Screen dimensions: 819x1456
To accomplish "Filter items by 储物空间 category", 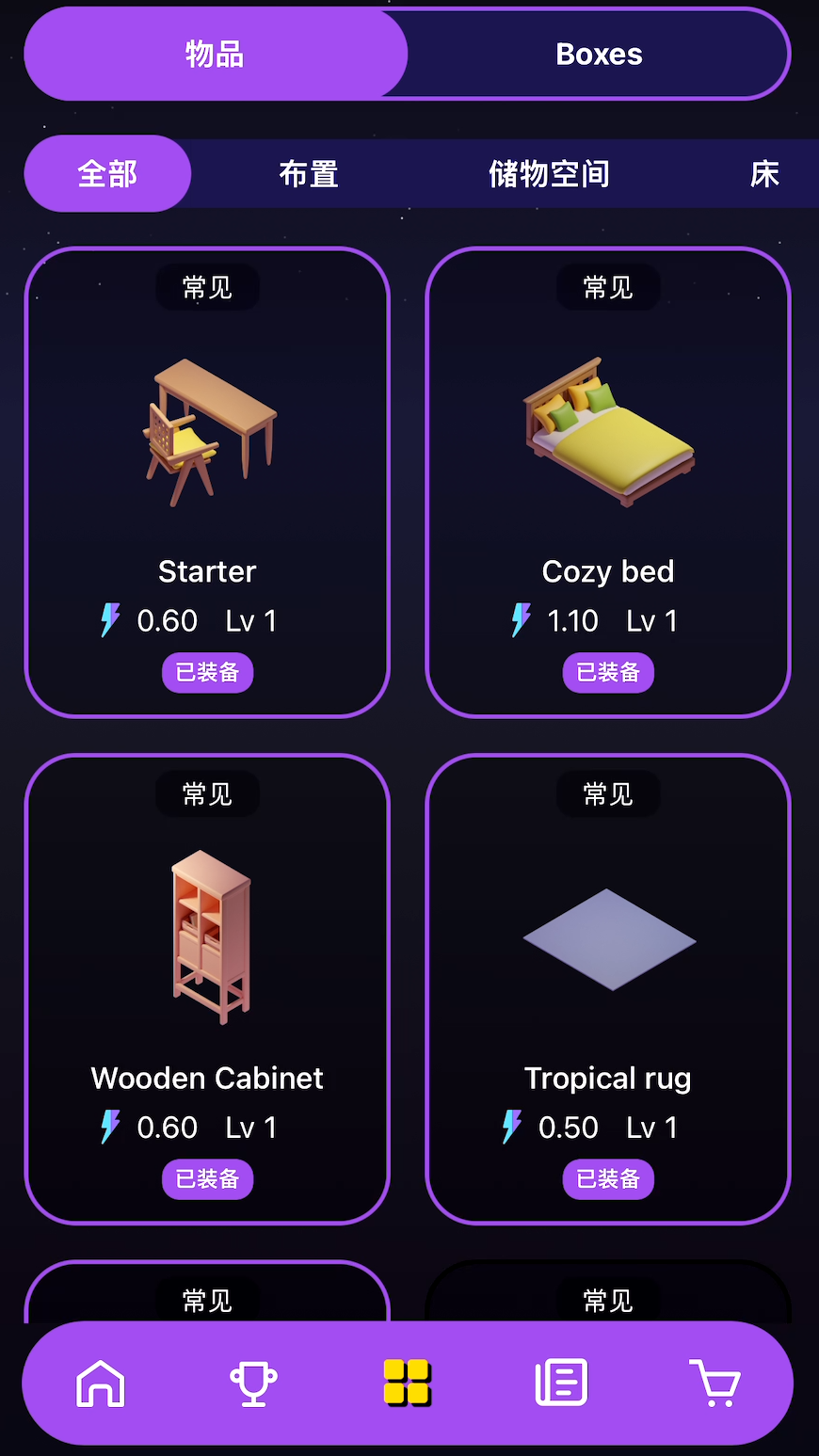I will [549, 174].
